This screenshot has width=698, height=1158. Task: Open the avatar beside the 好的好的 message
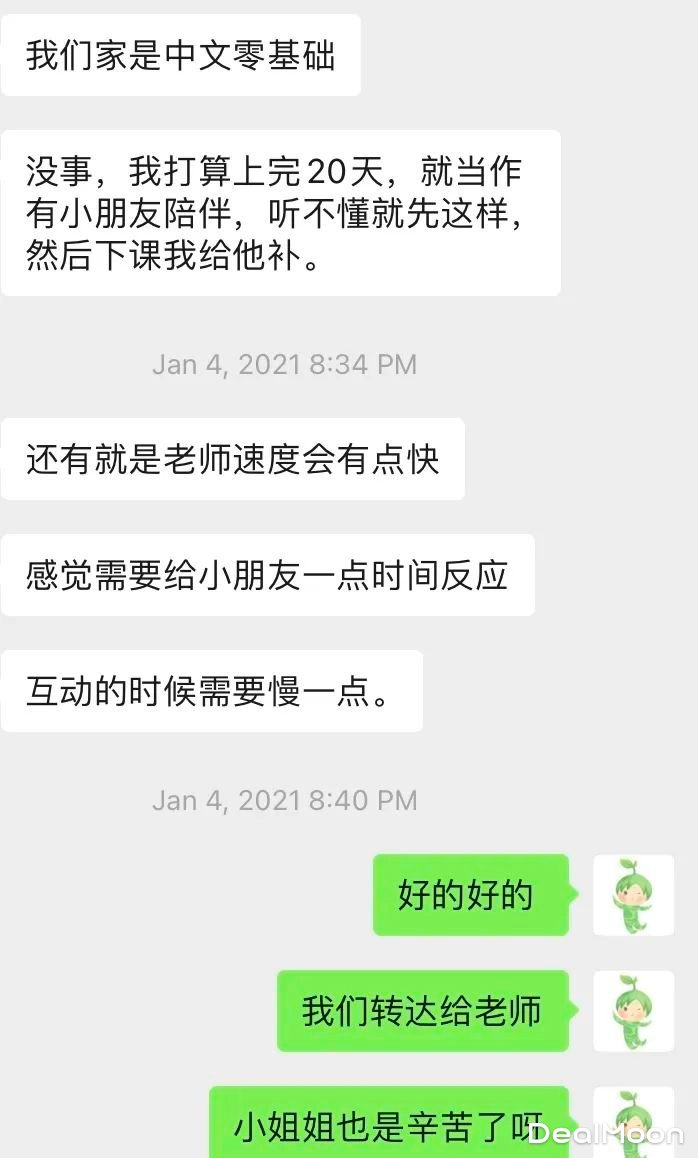[633, 895]
